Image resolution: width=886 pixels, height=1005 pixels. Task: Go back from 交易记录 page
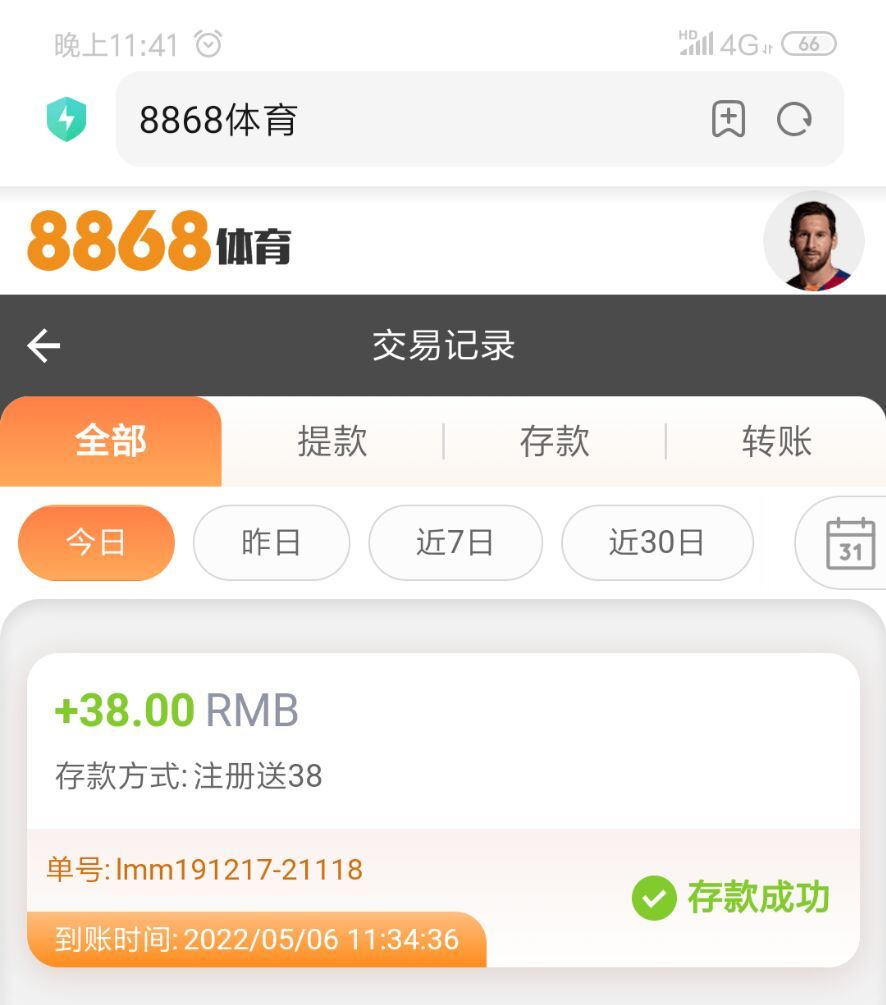44,346
